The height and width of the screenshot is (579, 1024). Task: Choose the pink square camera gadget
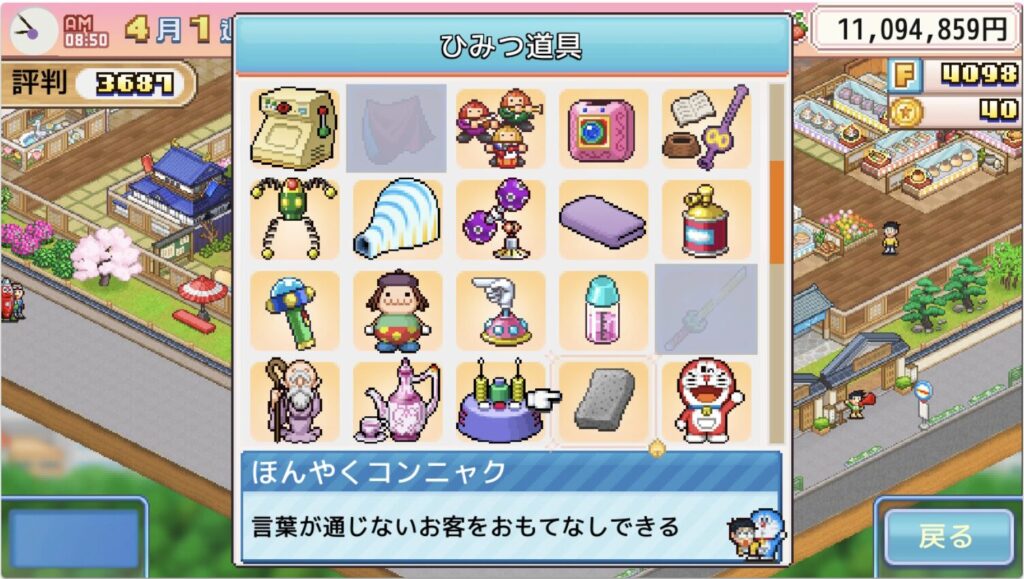(603, 128)
